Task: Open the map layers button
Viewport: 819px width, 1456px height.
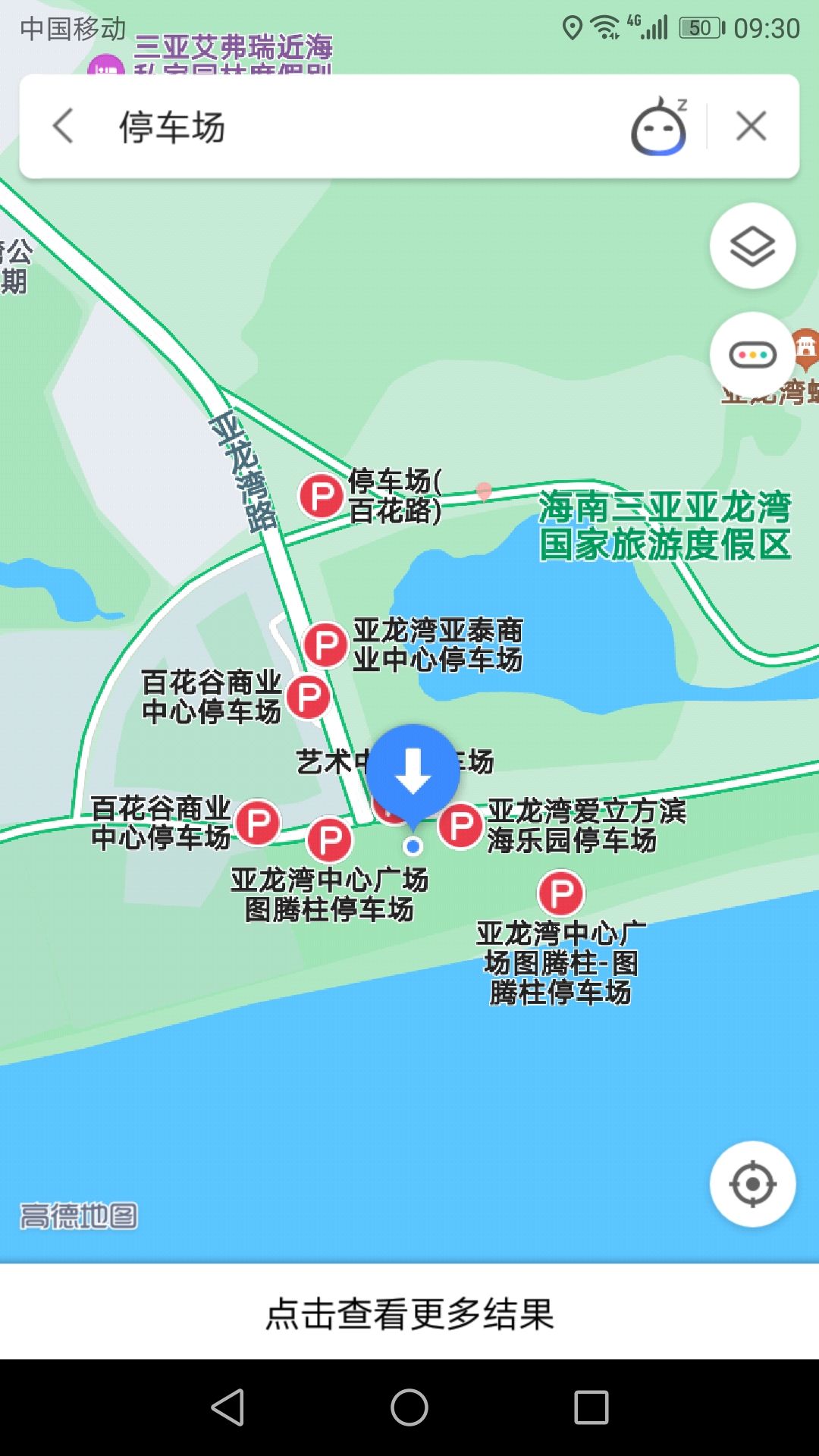Action: 752,246
